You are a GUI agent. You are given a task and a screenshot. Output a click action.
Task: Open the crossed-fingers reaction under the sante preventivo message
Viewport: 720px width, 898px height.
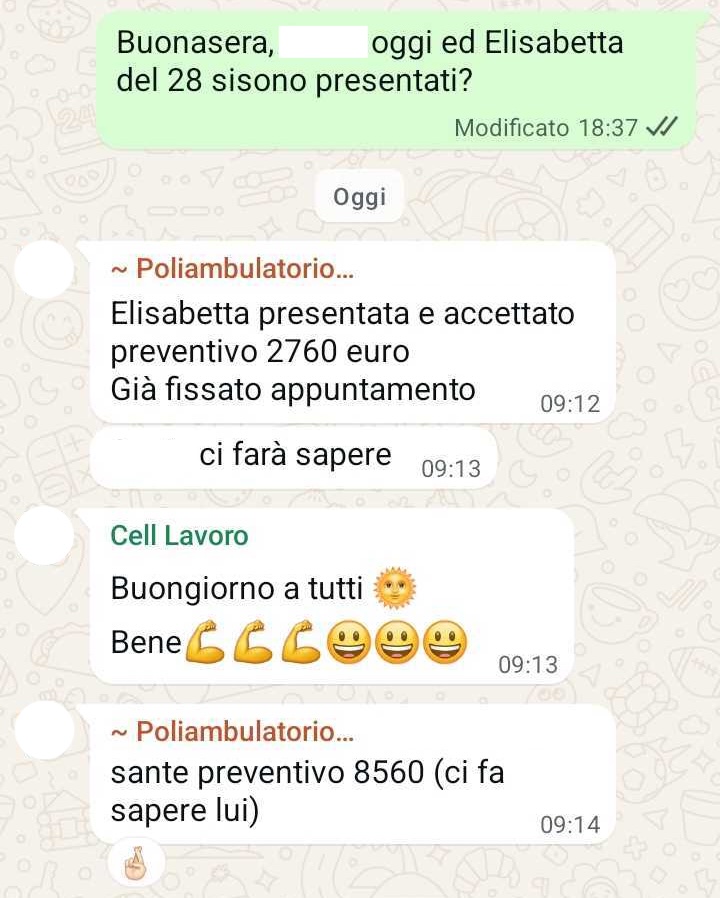tap(134, 865)
